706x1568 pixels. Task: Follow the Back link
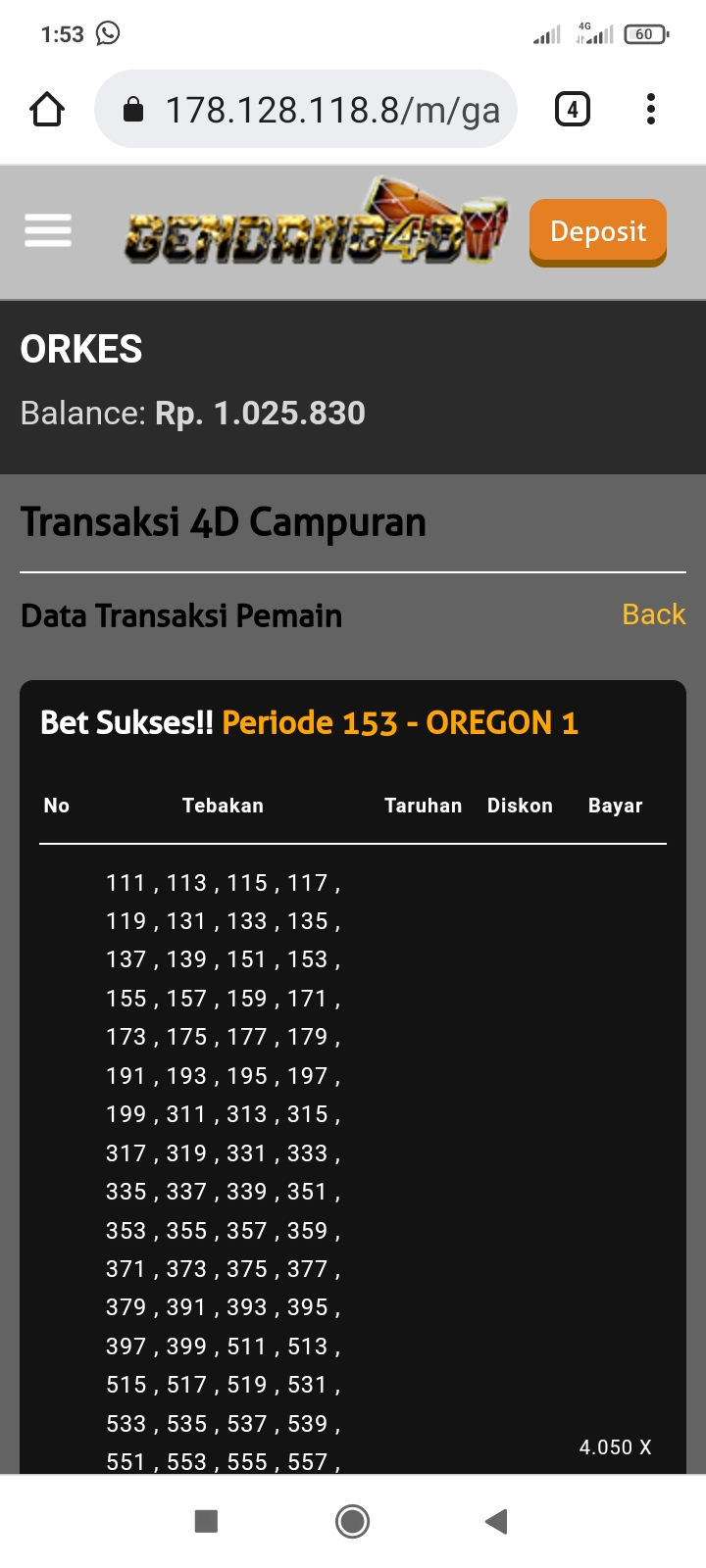(653, 614)
